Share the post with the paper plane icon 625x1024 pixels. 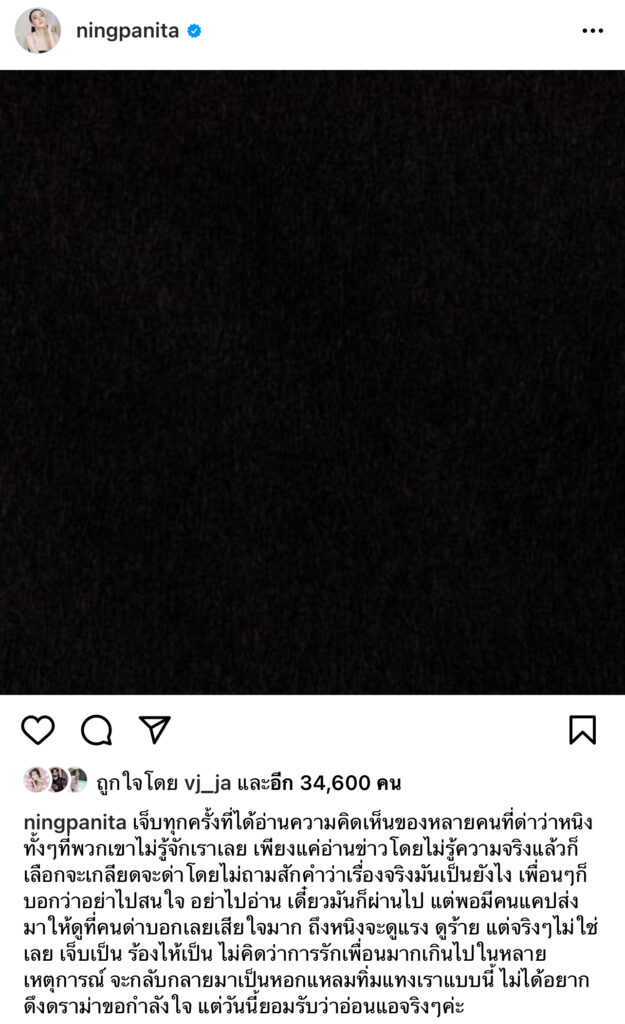tap(154, 730)
